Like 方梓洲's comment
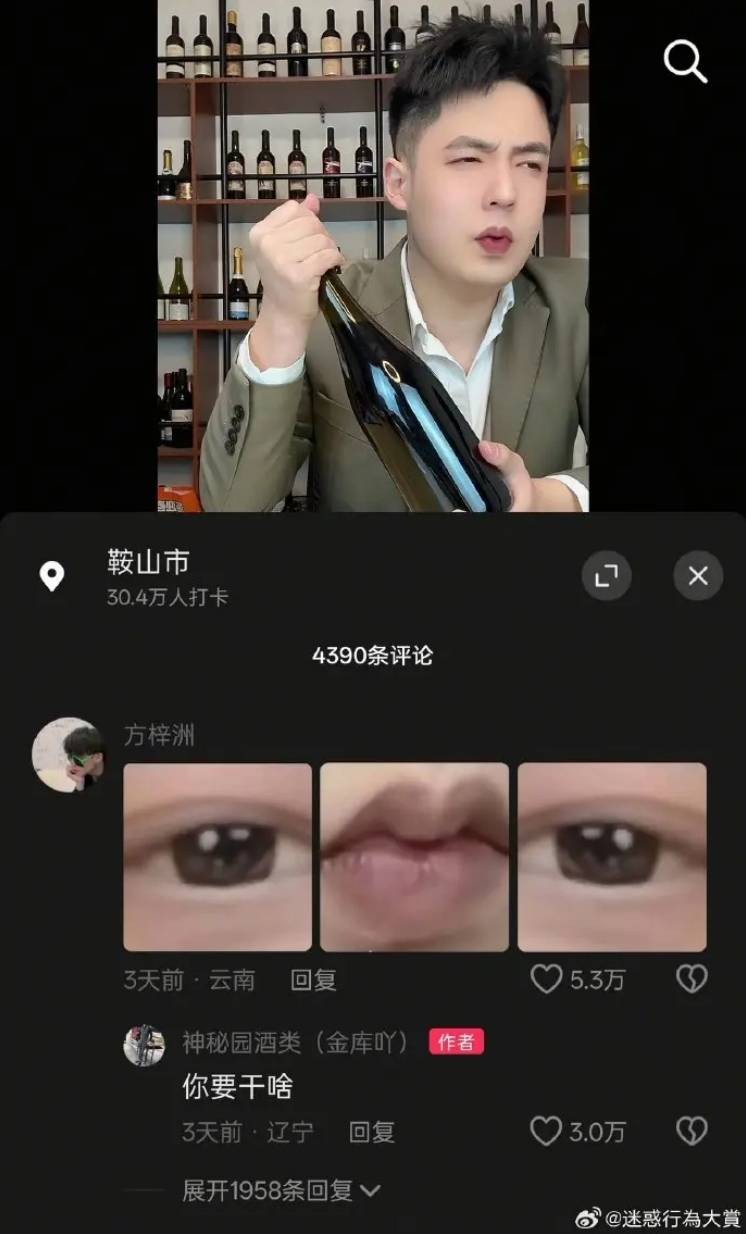The height and width of the screenshot is (1234, 746). click(x=546, y=979)
